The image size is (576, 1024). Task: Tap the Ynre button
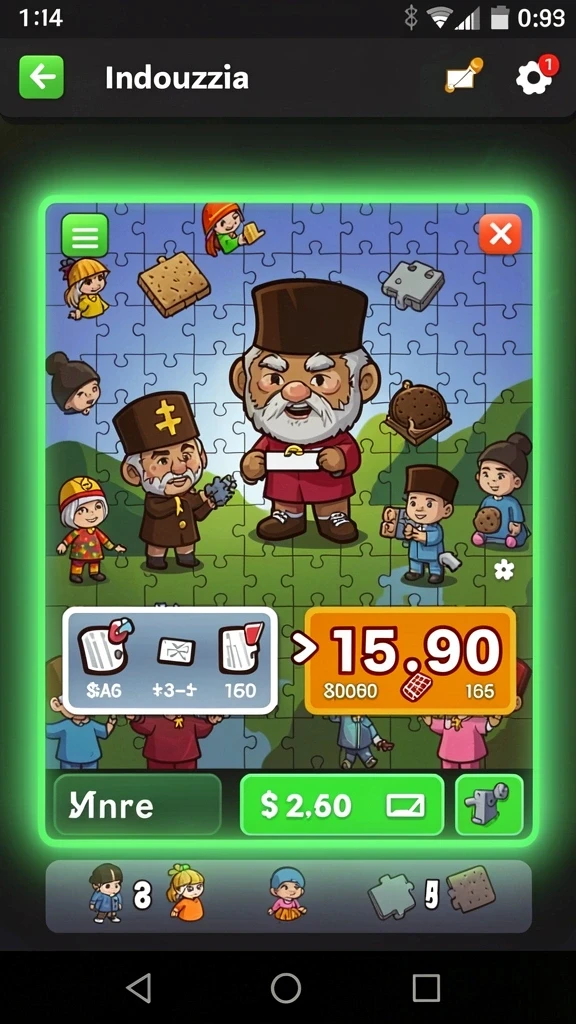pyautogui.click(x=137, y=805)
